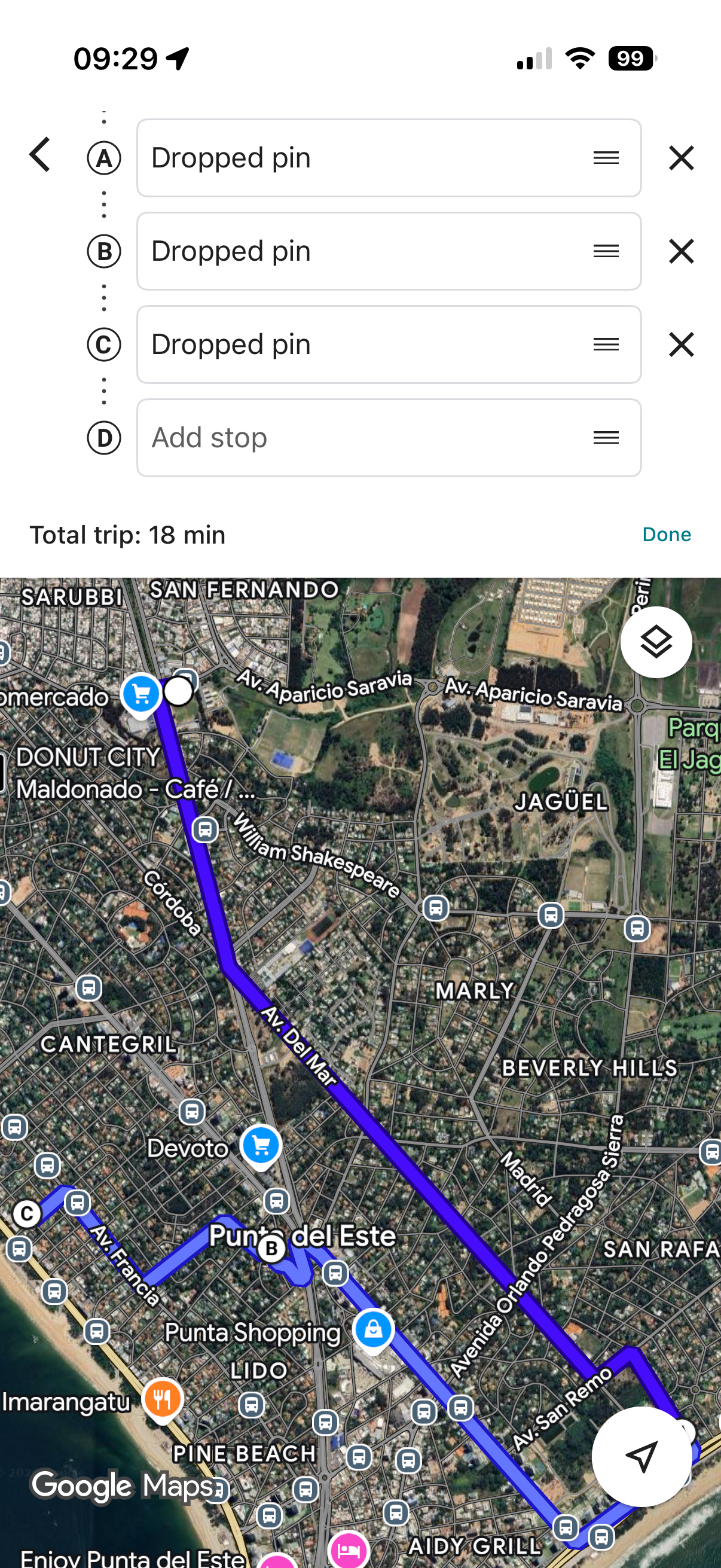Open the map layers picker
This screenshot has height=1568, width=721.
(656, 641)
